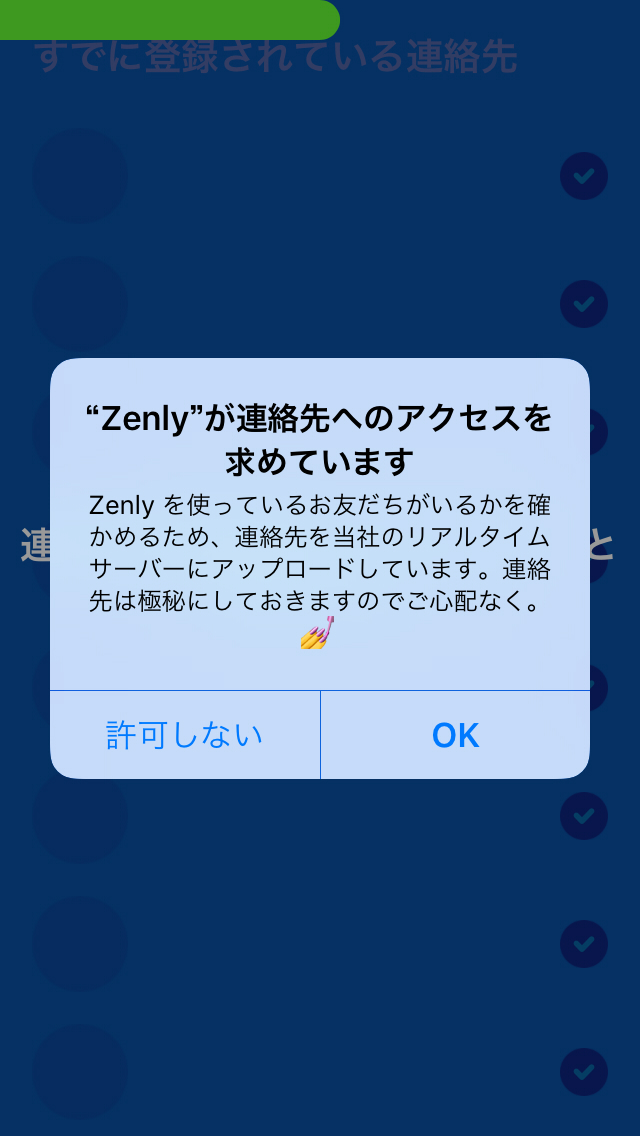This screenshot has height=1136, width=640.
Task: Deny contacts access with 許可しない
Action: 185,735
